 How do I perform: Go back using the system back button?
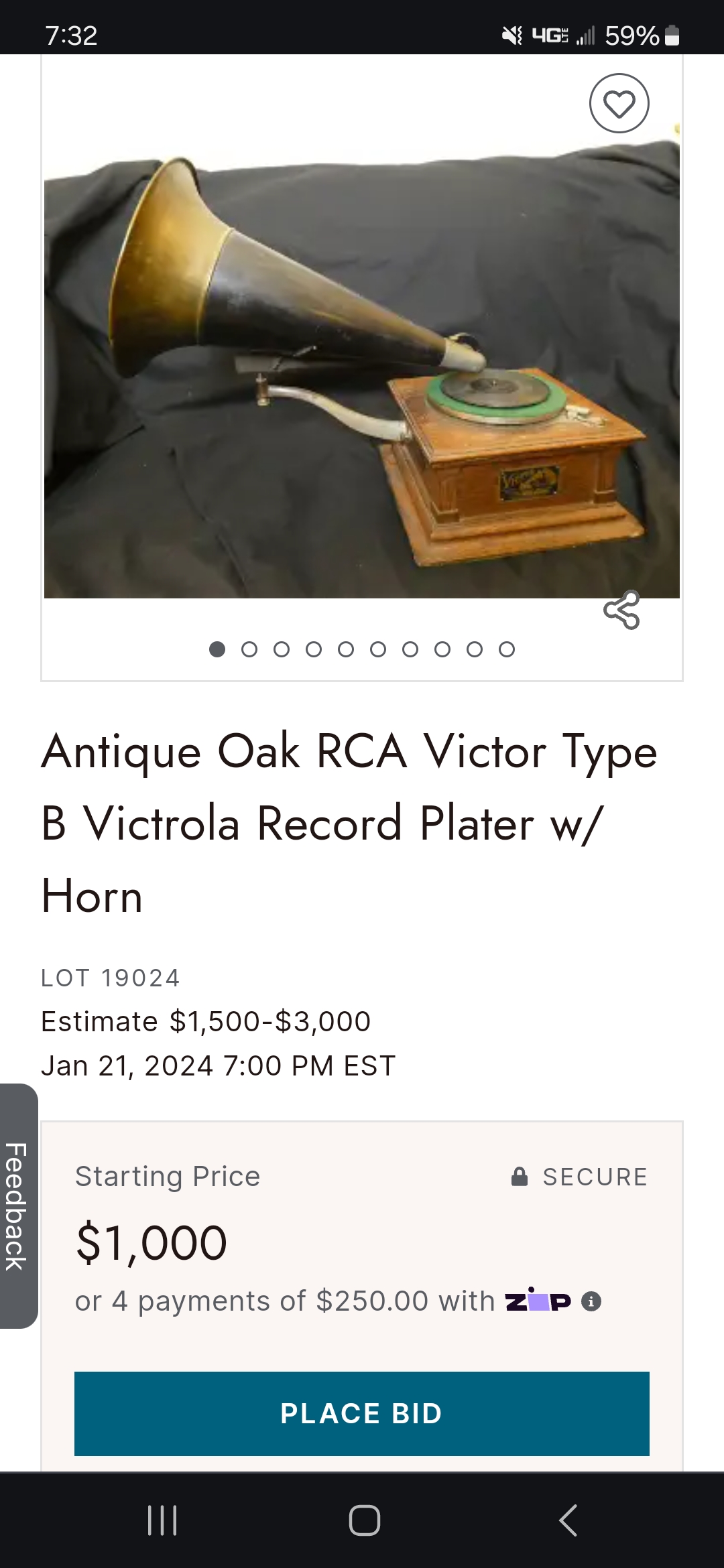(x=568, y=1520)
